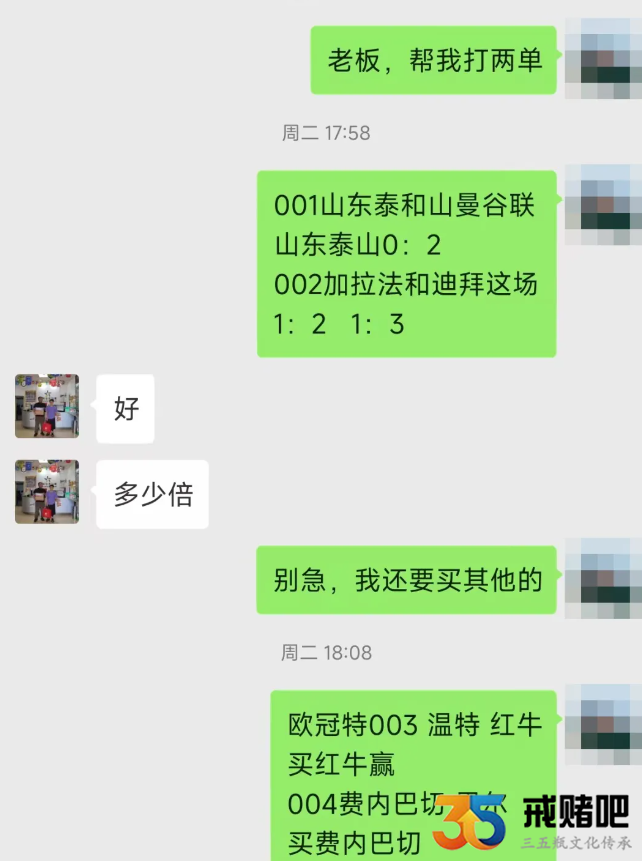
Task: Tap the contact's avatar beside 多少倍
Action: (x=47, y=492)
